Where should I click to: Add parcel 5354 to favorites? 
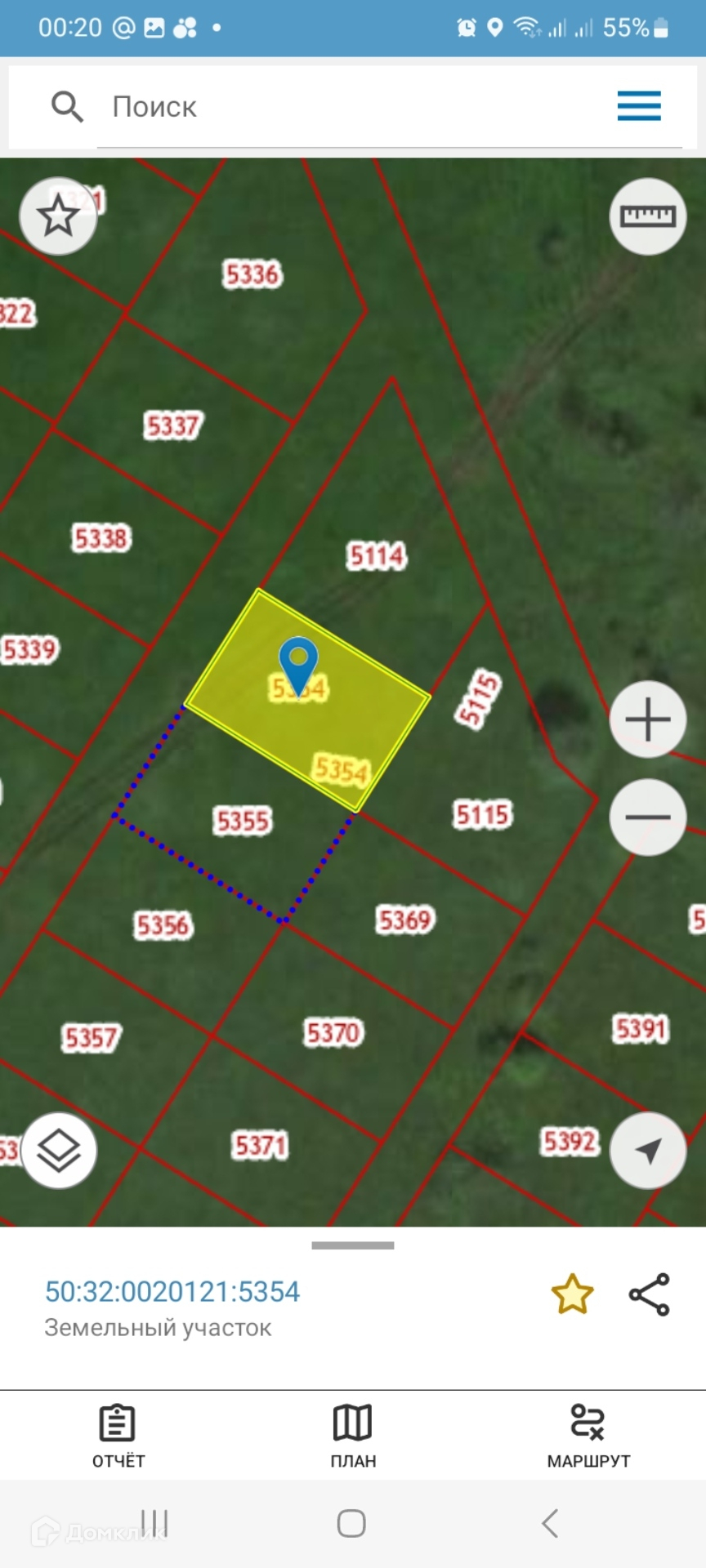point(572,1294)
